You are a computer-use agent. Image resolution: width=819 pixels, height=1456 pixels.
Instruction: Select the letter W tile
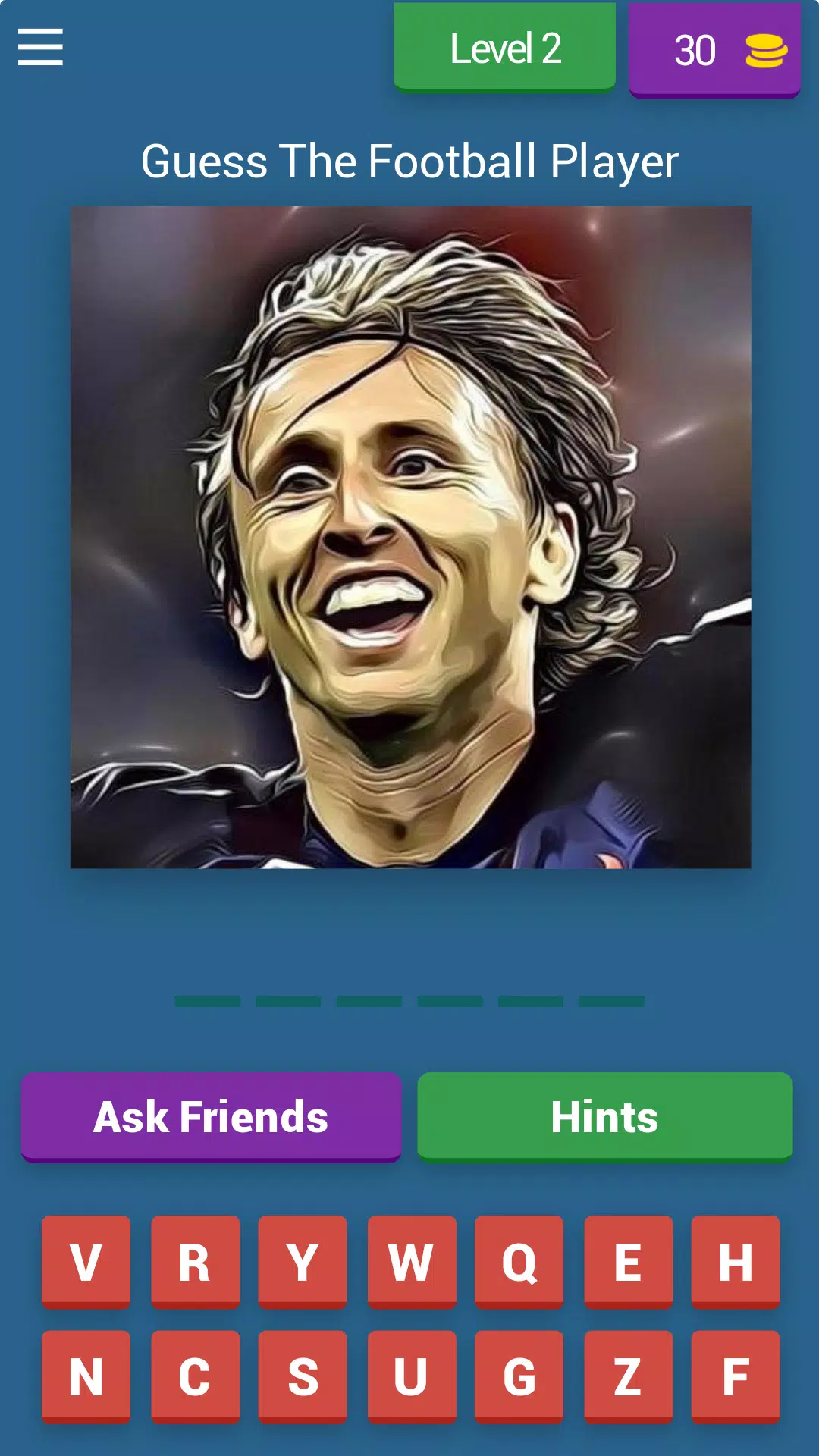tap(411, 1261)
